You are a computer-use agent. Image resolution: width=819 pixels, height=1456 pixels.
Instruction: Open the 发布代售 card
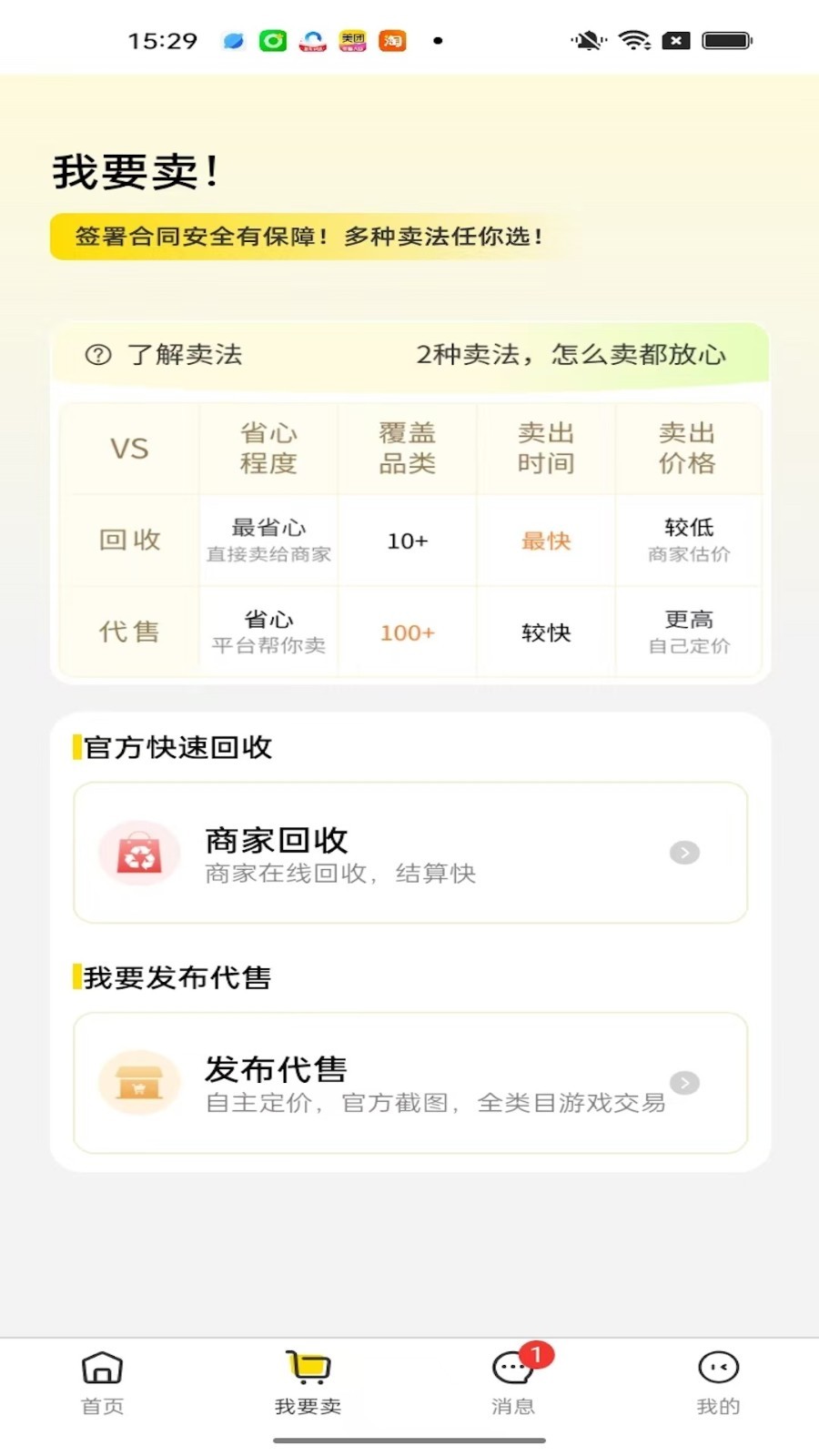point(410,1083)
